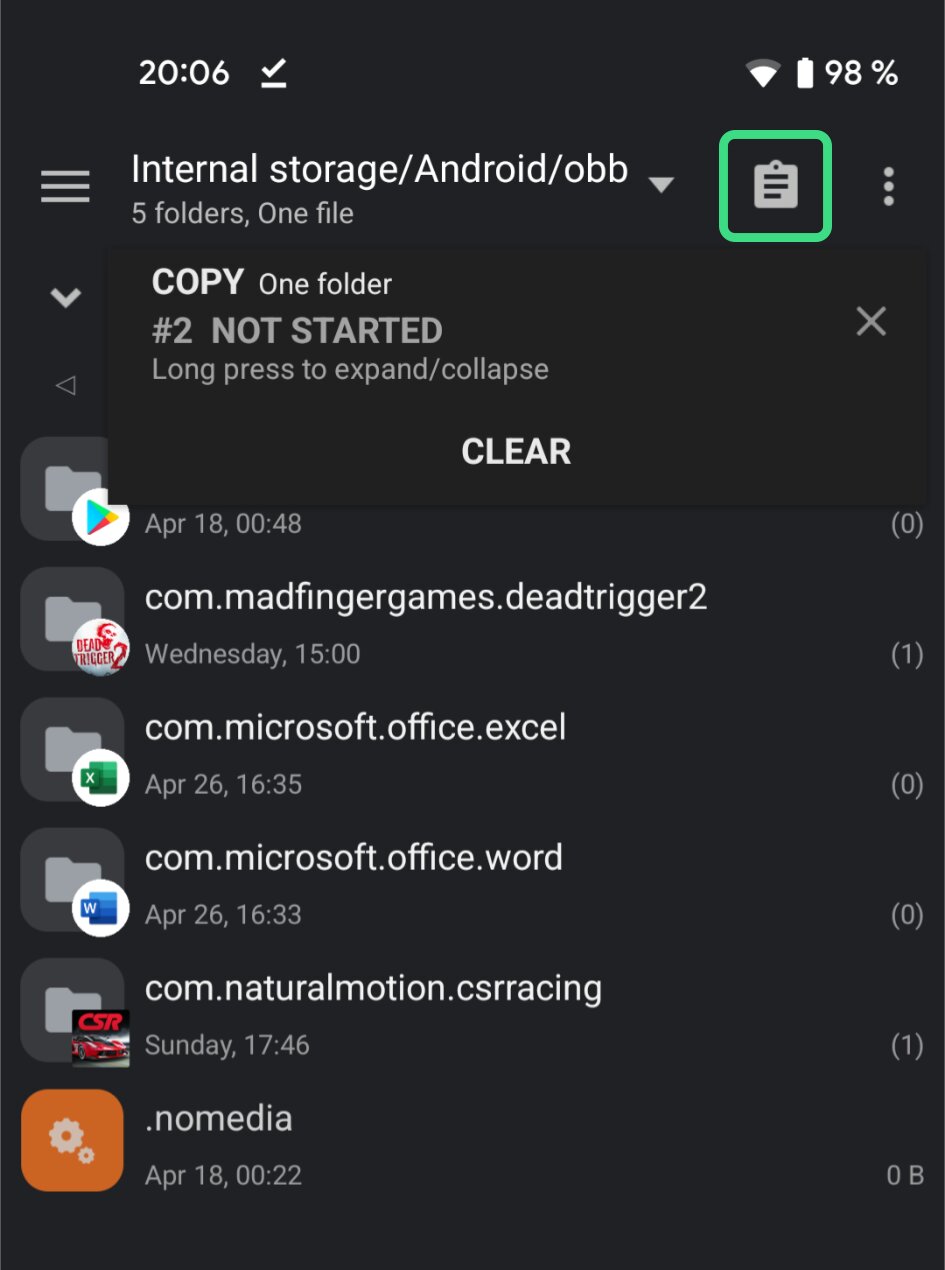Open the com.microsoft.office.excel folder
Image resolution: width=945 pixels, height=1270 pixels.
(356, 728)
